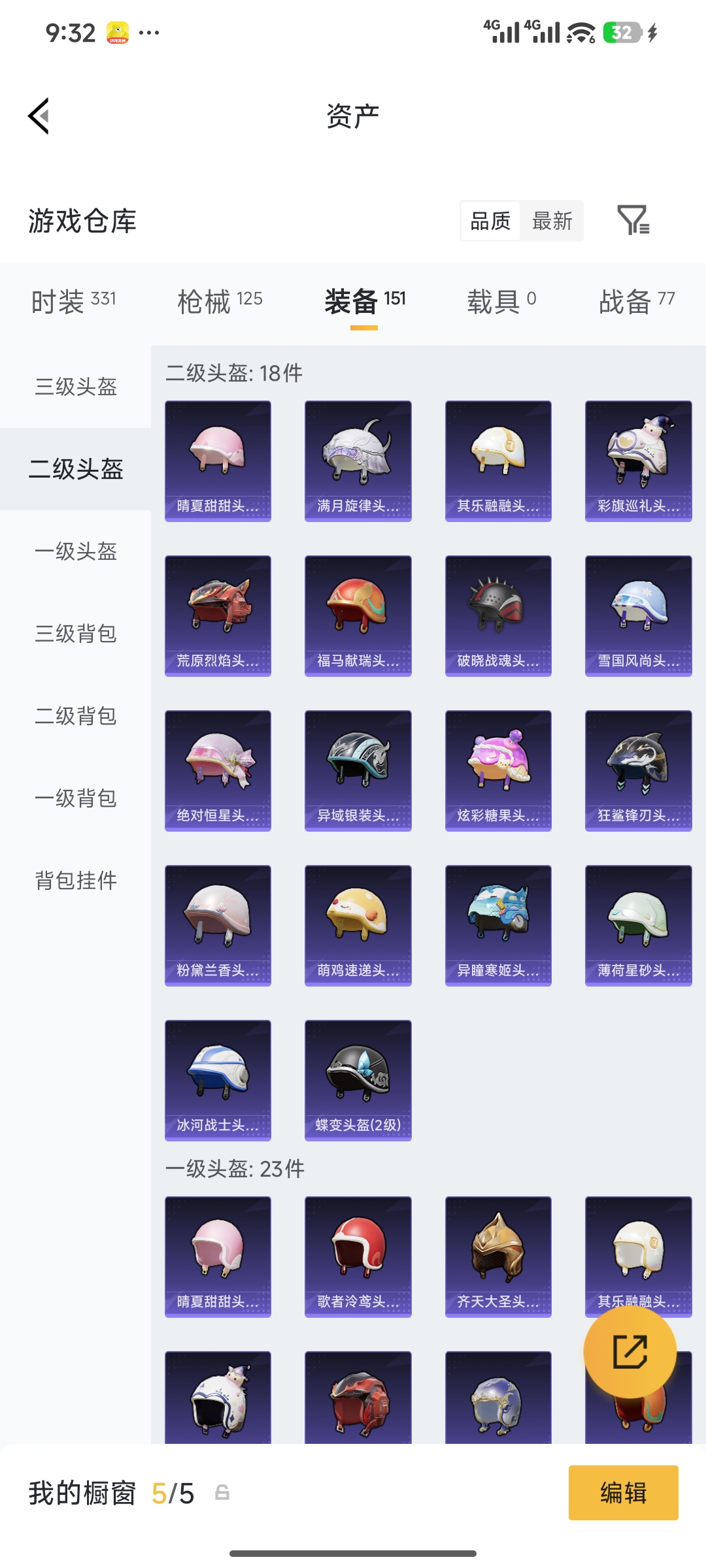
Task: Select 三级背包 in the side list
Action: (x=76, y=634)
